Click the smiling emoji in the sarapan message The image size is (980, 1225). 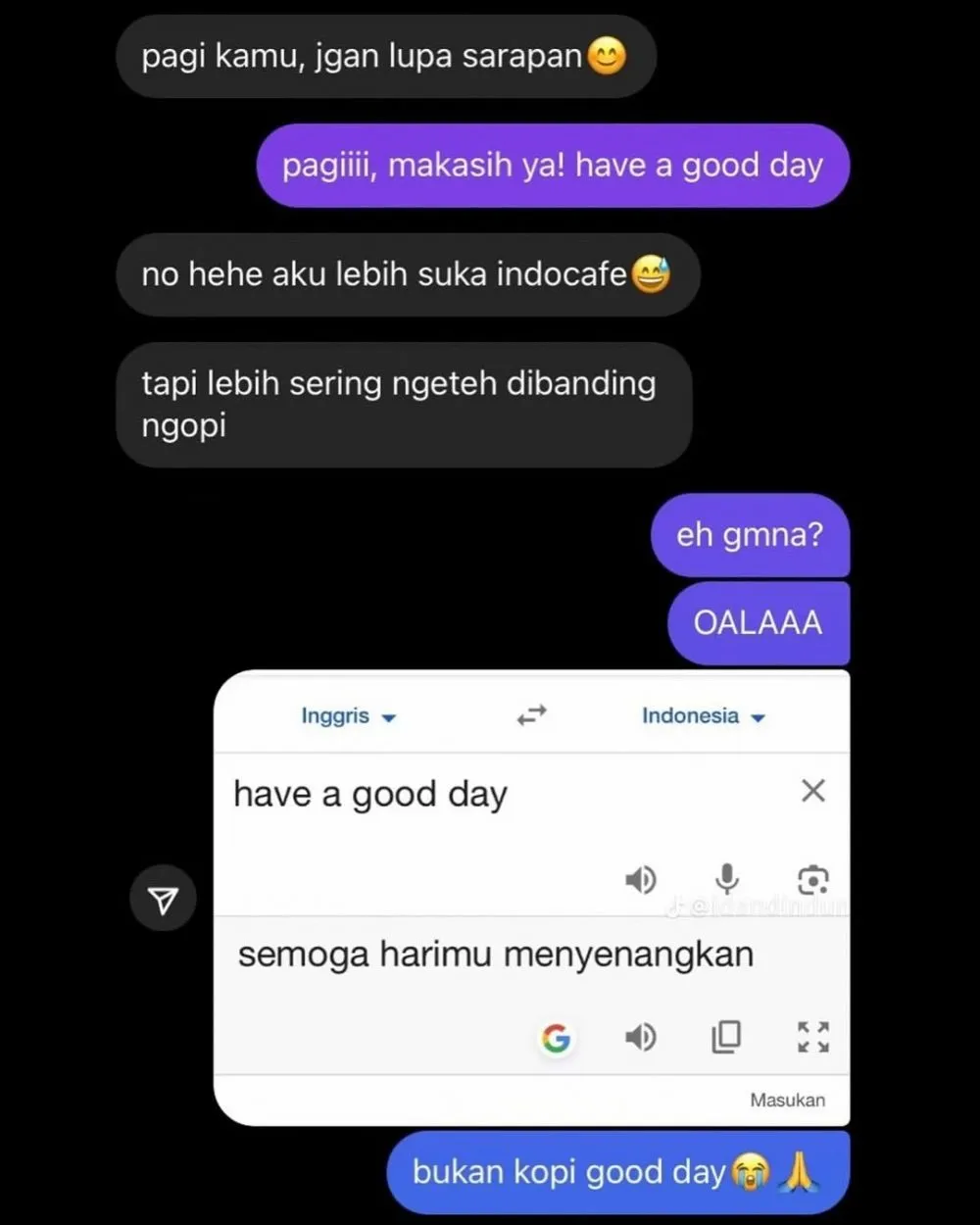coord(608,56)
